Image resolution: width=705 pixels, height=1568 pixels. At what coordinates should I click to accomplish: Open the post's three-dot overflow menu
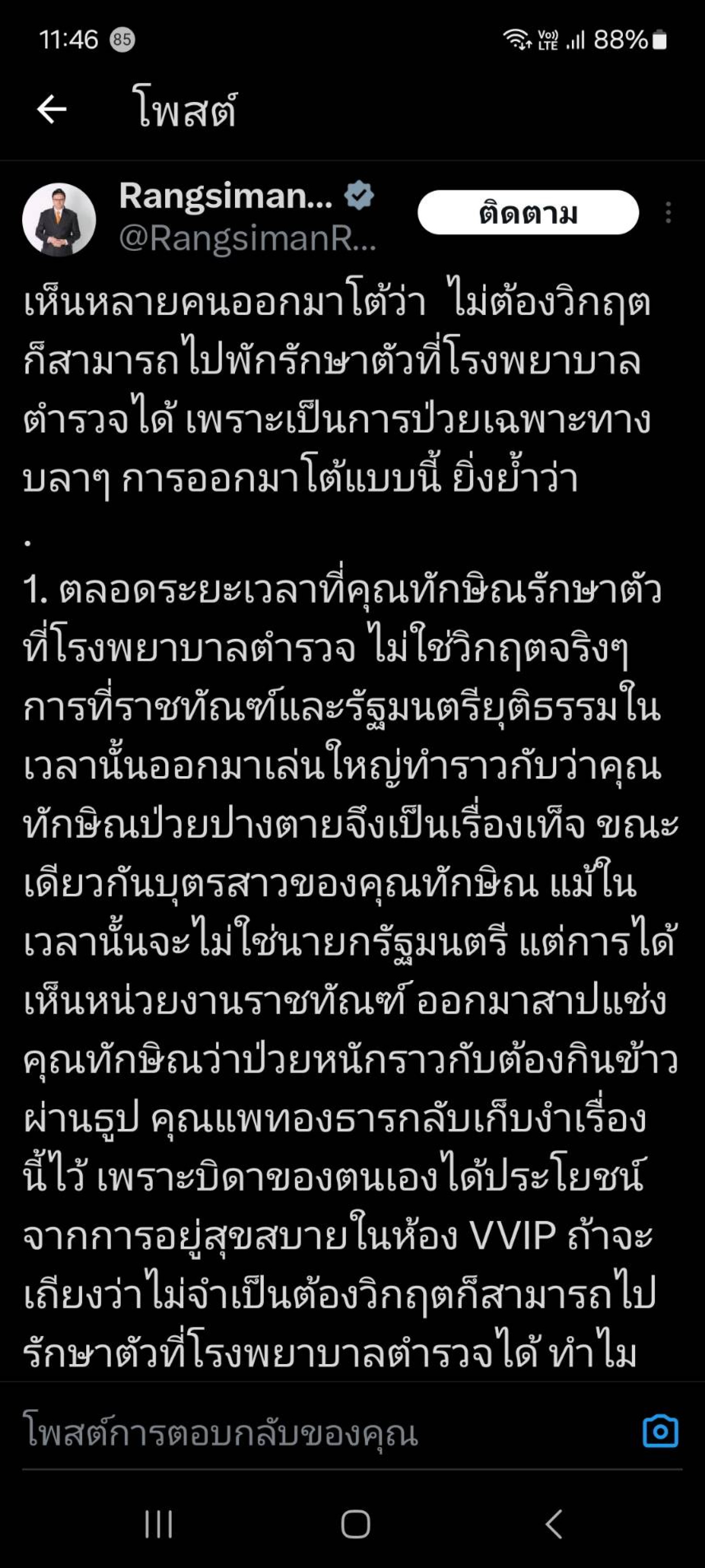click(668, 213)
